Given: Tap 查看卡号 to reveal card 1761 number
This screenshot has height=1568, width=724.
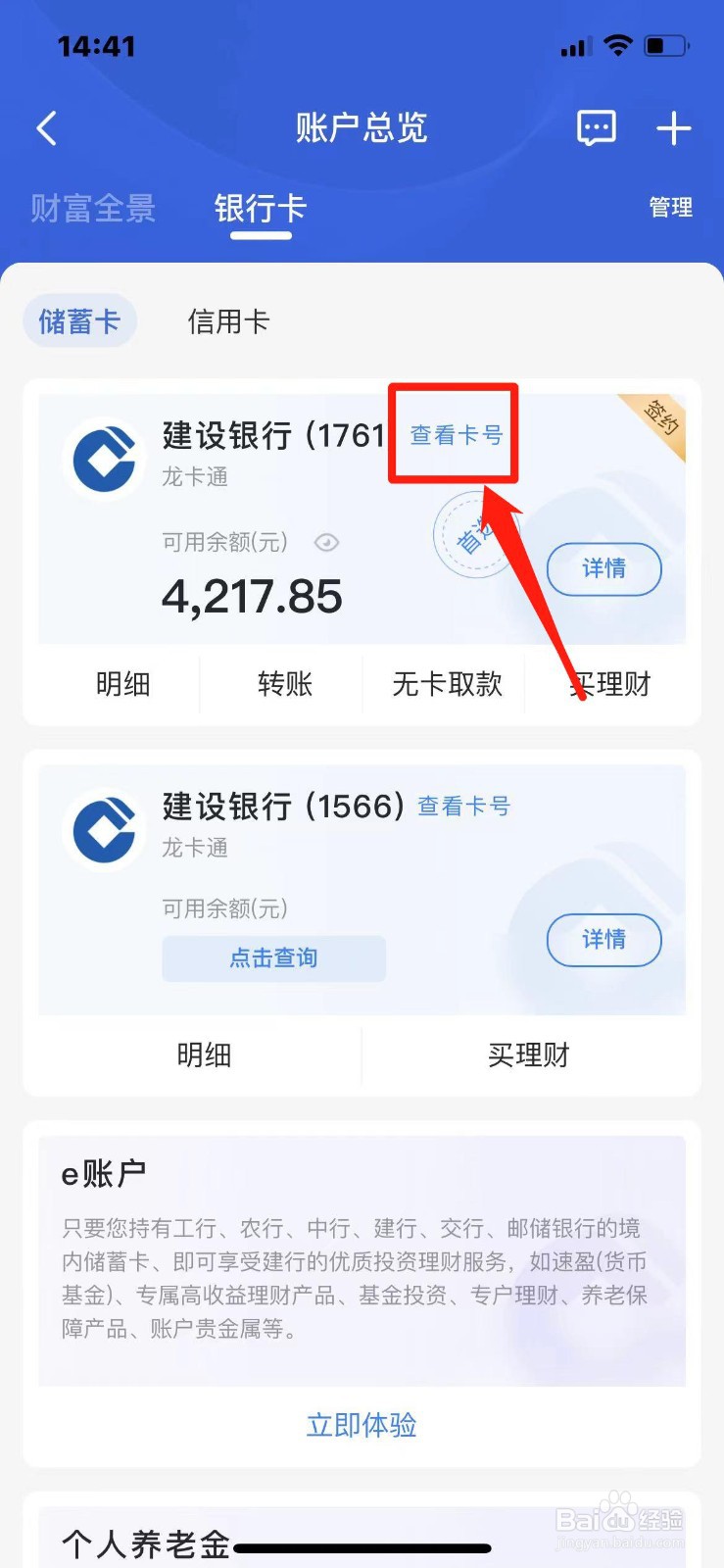Looking at the screenshot, I should (453, 433).
